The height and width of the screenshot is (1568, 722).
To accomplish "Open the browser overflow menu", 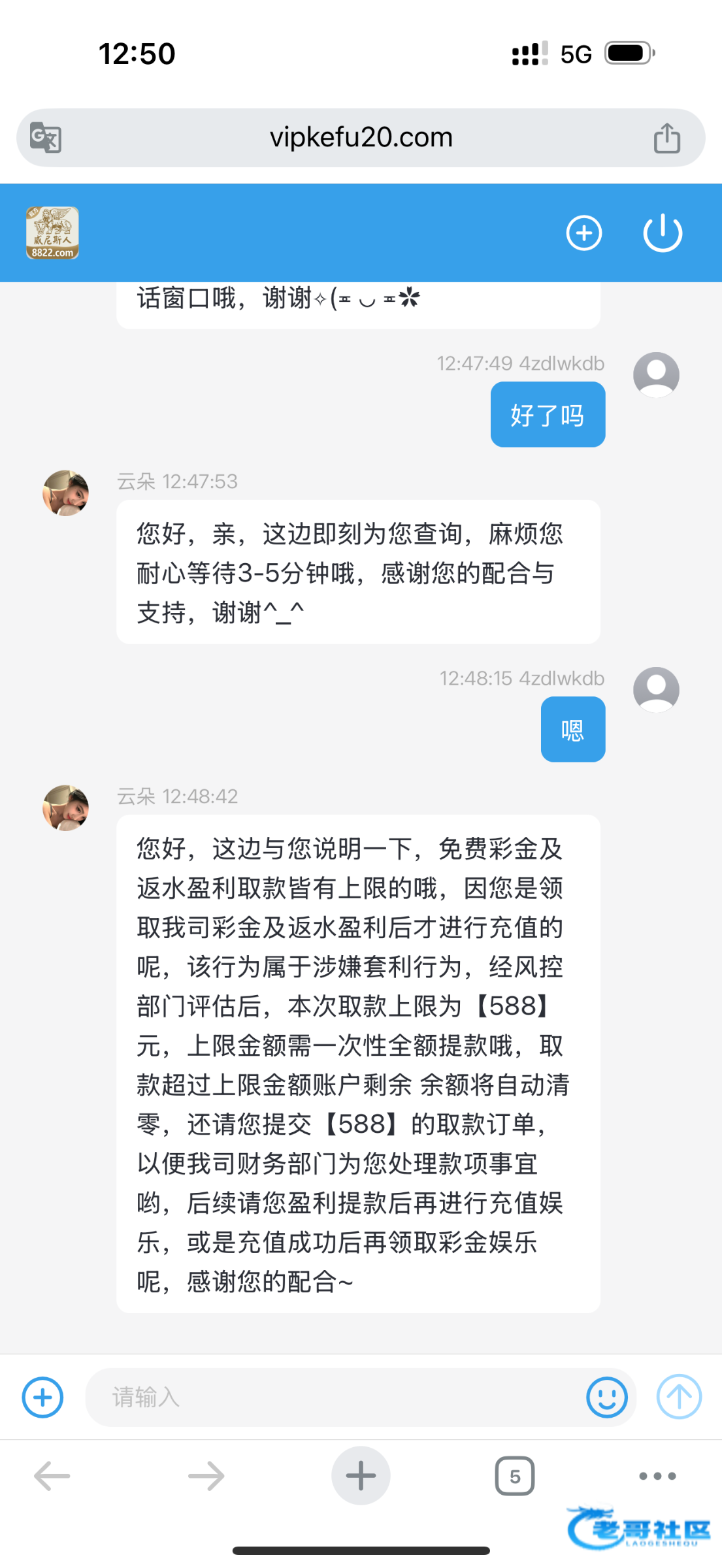I will point(657,1476).
